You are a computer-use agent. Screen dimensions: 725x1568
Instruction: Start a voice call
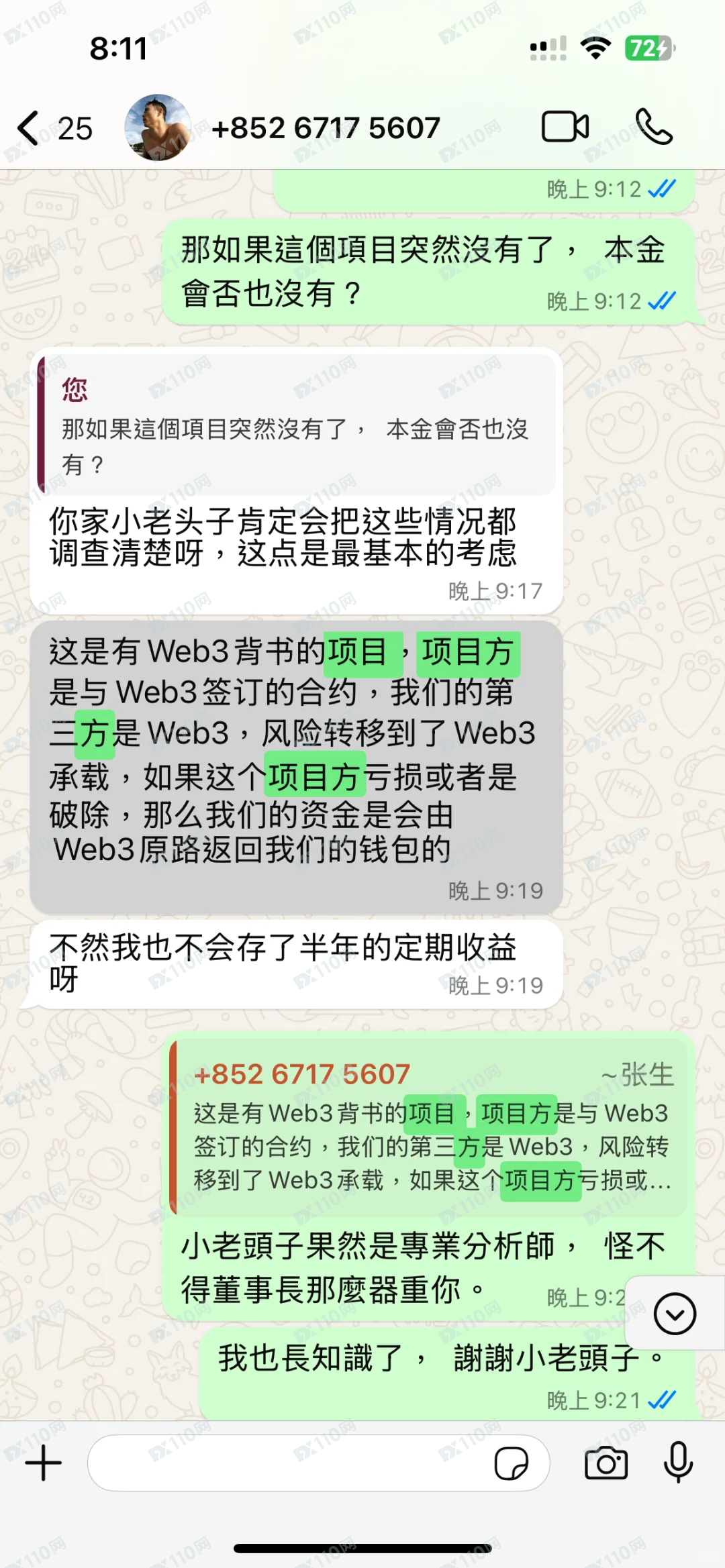point(654,126)
